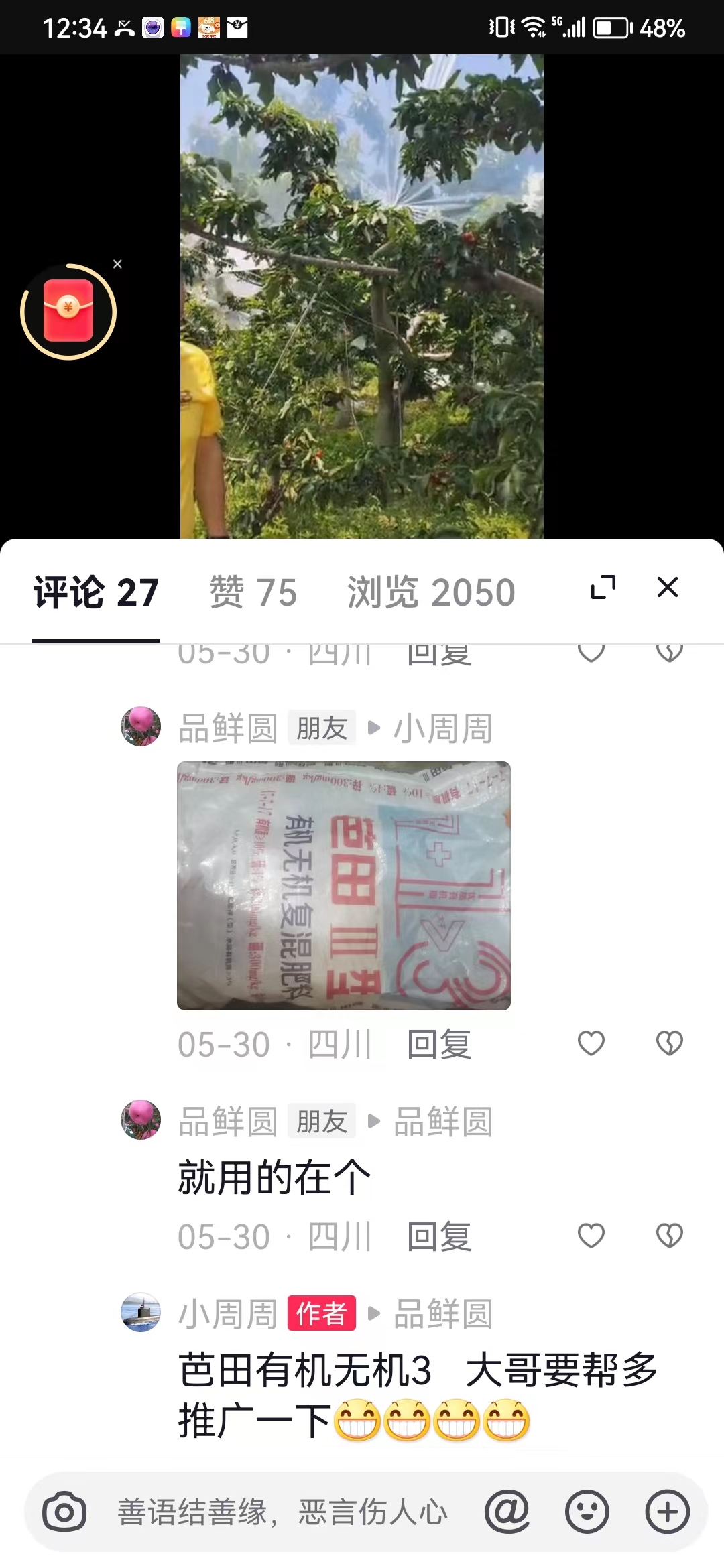Switch to the 赞 75 tab
724x1568 pixels.
click(253, 592)
